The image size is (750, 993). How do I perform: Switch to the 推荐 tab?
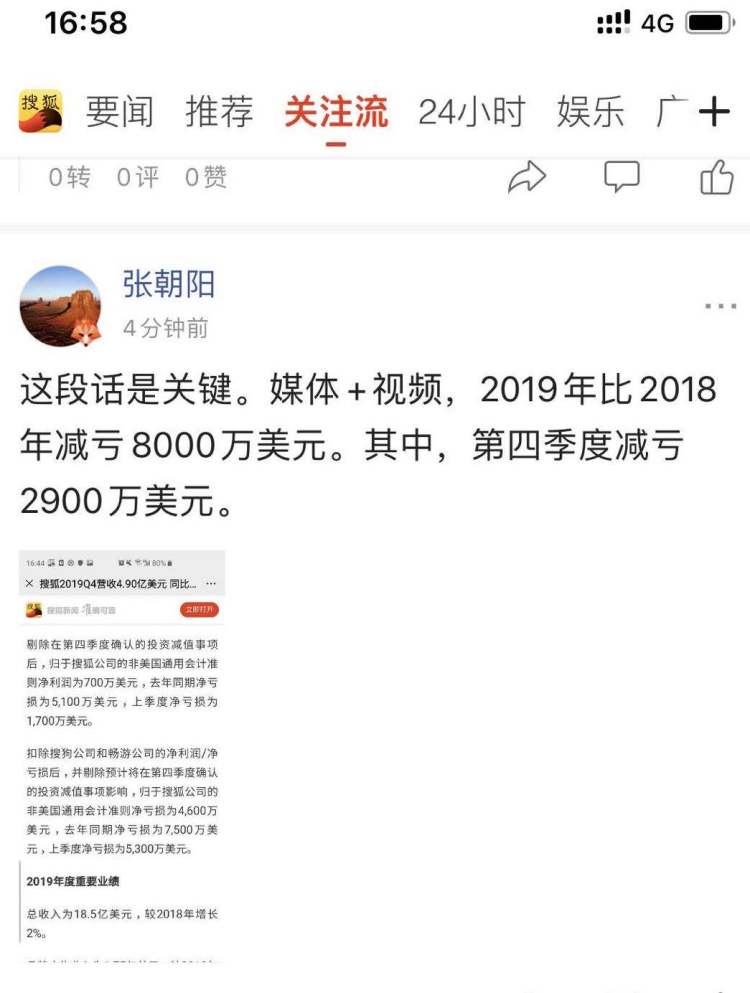click(x=219, y=112)
